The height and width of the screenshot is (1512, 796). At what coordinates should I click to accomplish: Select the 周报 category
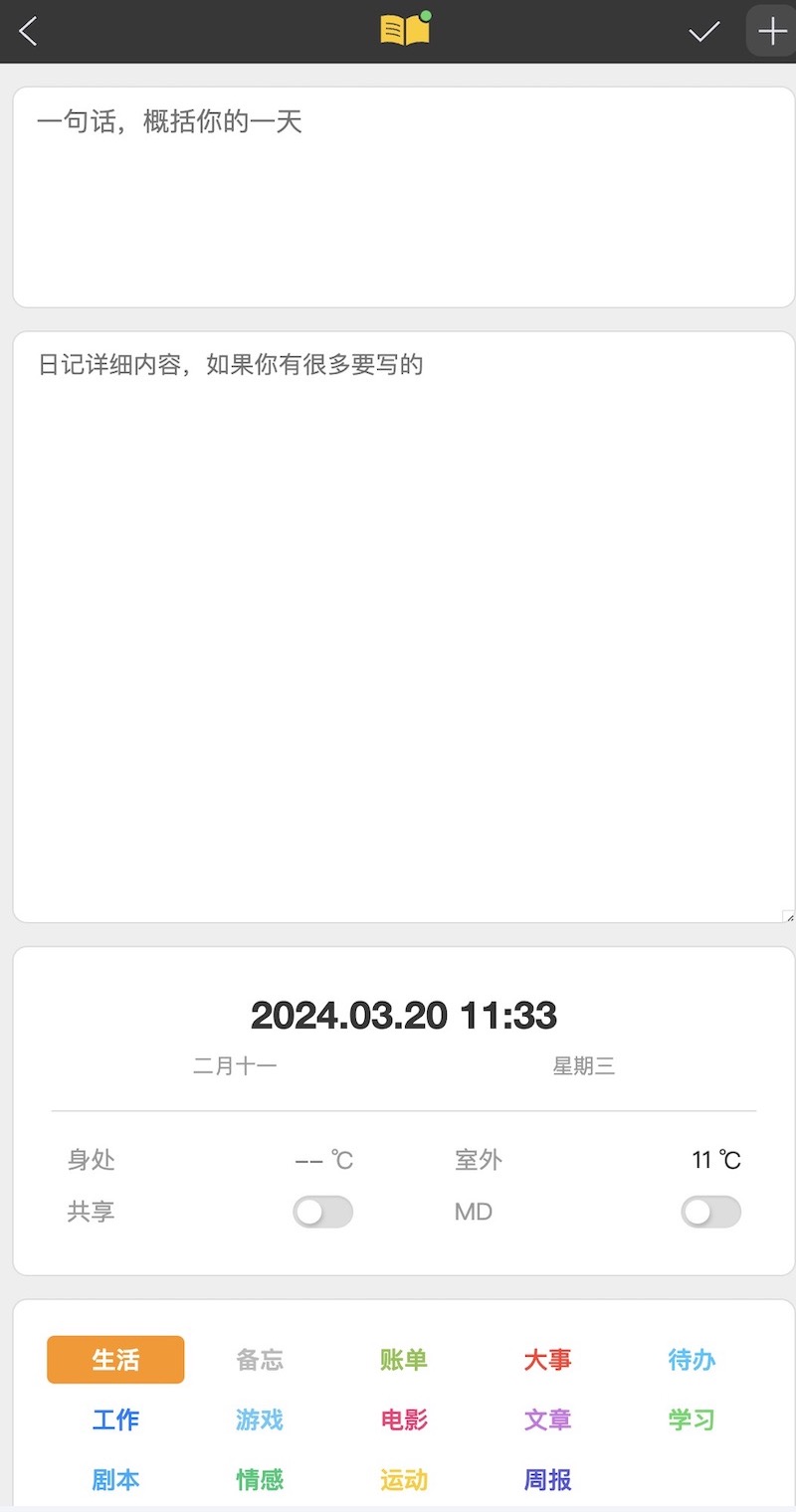coord(547,1479)
